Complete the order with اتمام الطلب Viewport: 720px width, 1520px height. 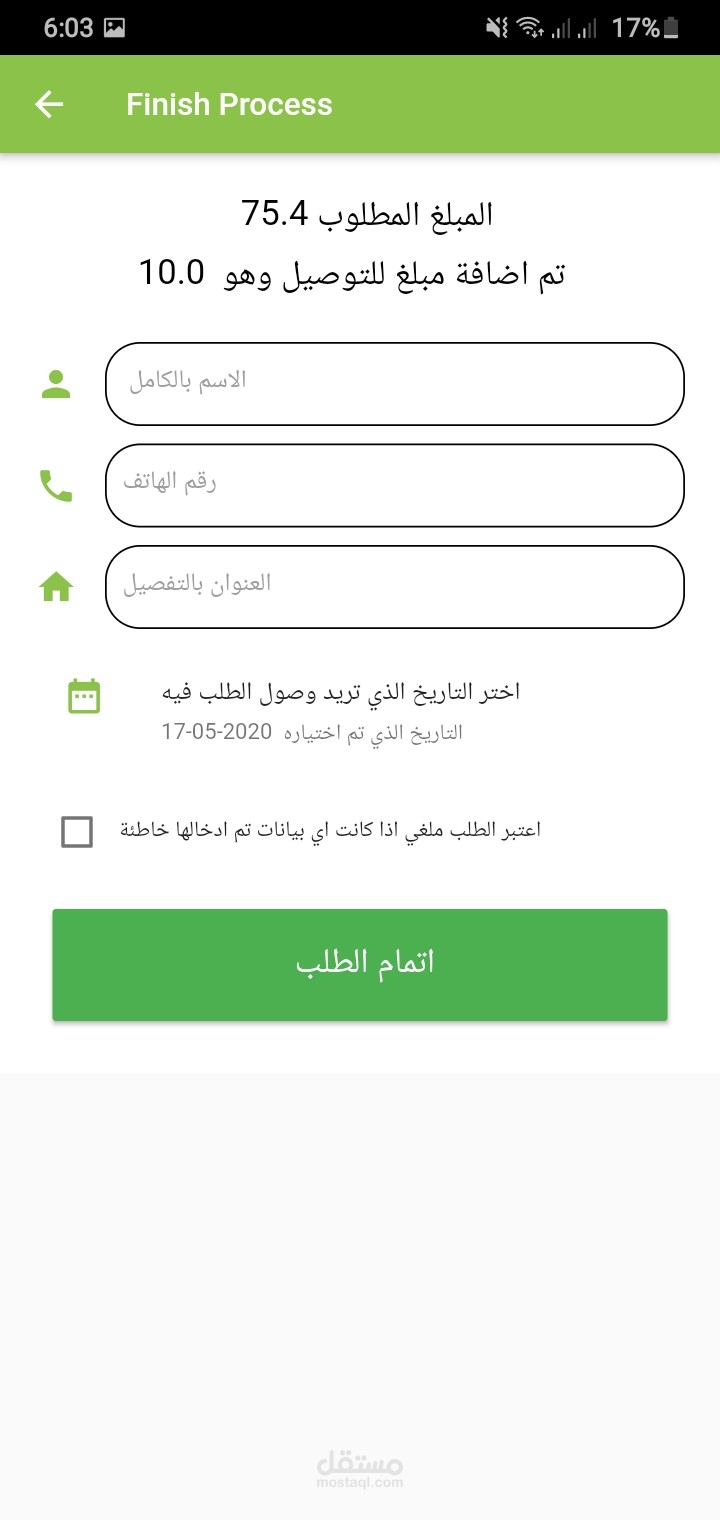(x=360, y=965)
